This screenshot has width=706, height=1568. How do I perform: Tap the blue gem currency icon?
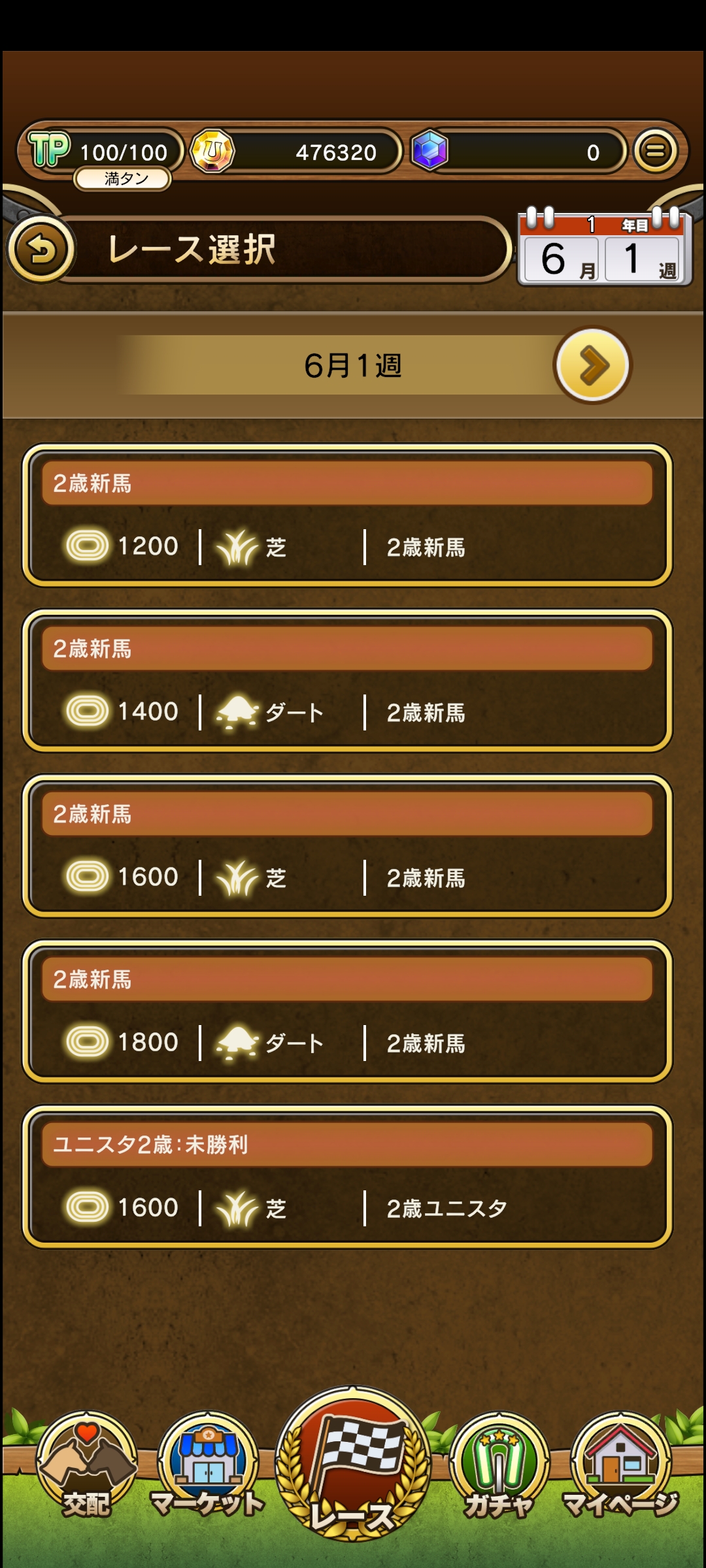click(429, 151)
